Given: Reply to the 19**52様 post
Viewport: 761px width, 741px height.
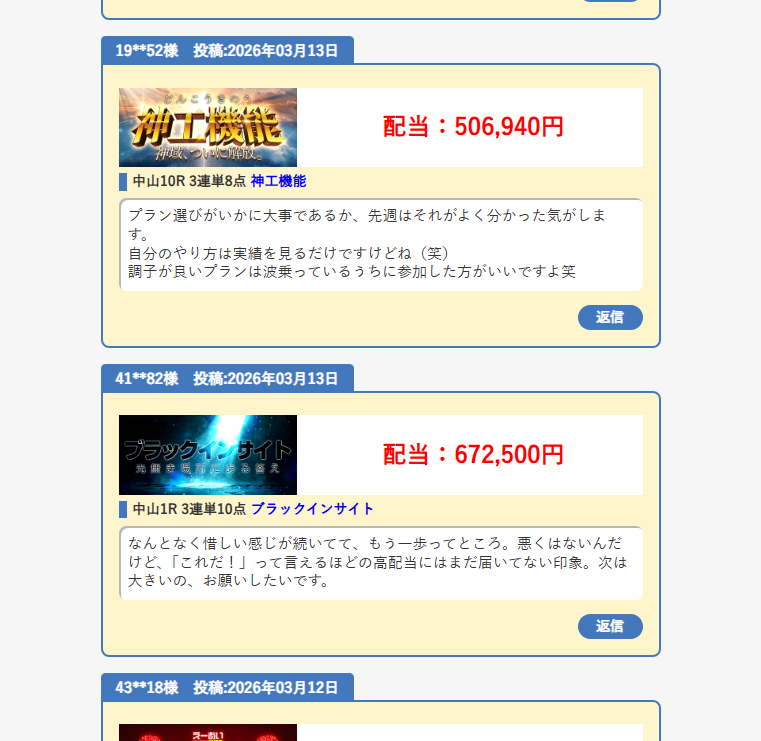Looking at the screenshot, I should pyautogui.click(x=610, y=317).
